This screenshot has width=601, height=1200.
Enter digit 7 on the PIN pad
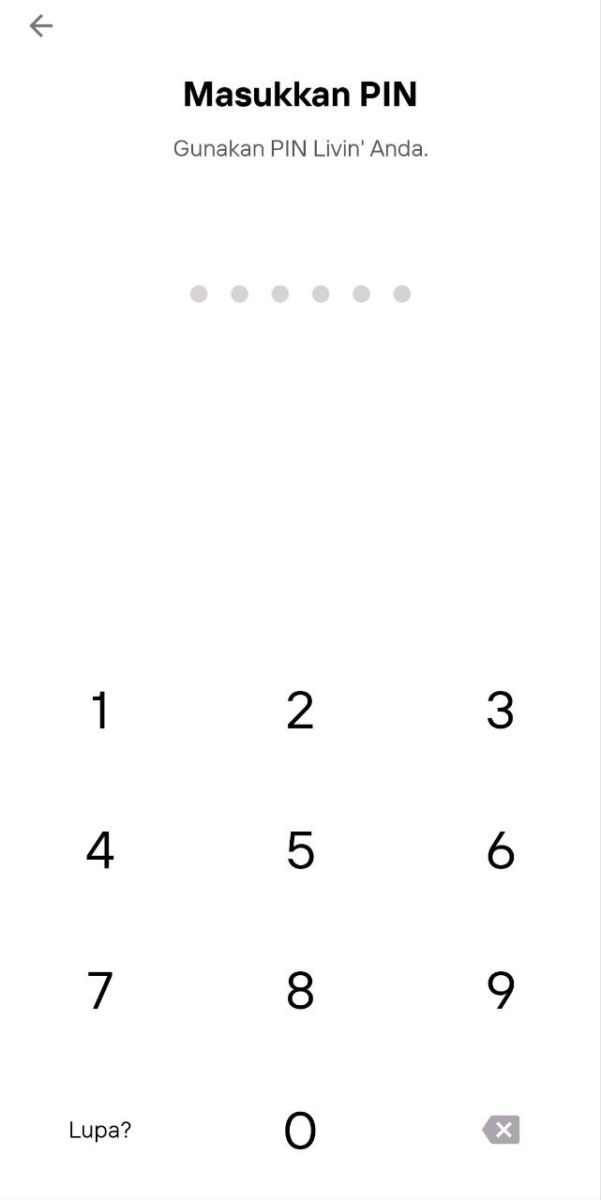click(x=100, y=991)
